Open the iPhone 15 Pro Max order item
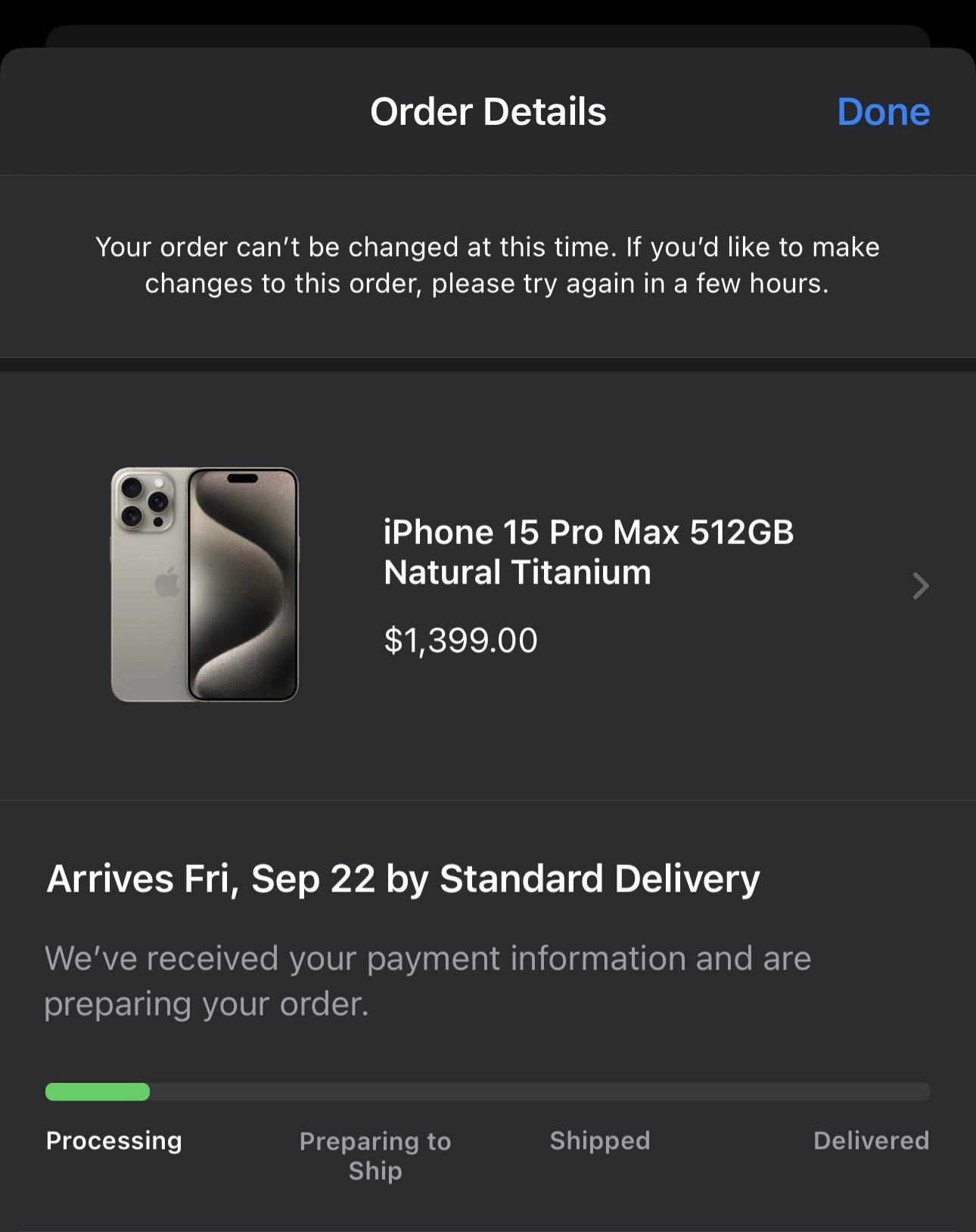This screenshot has height=1232, width=976. [x=587, y=585]
